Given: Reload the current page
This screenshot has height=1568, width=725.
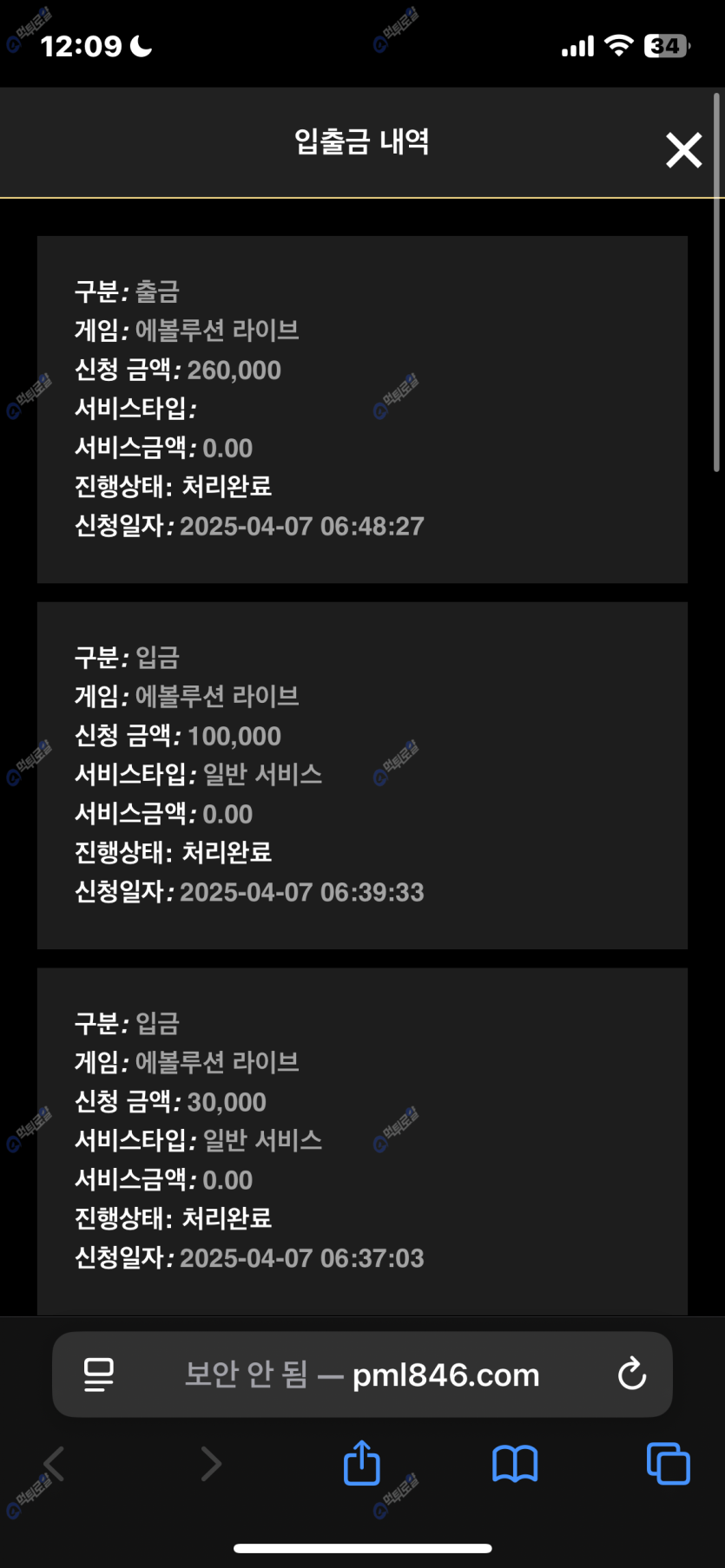Looking at the screenshot, I should click(631, 1374).
